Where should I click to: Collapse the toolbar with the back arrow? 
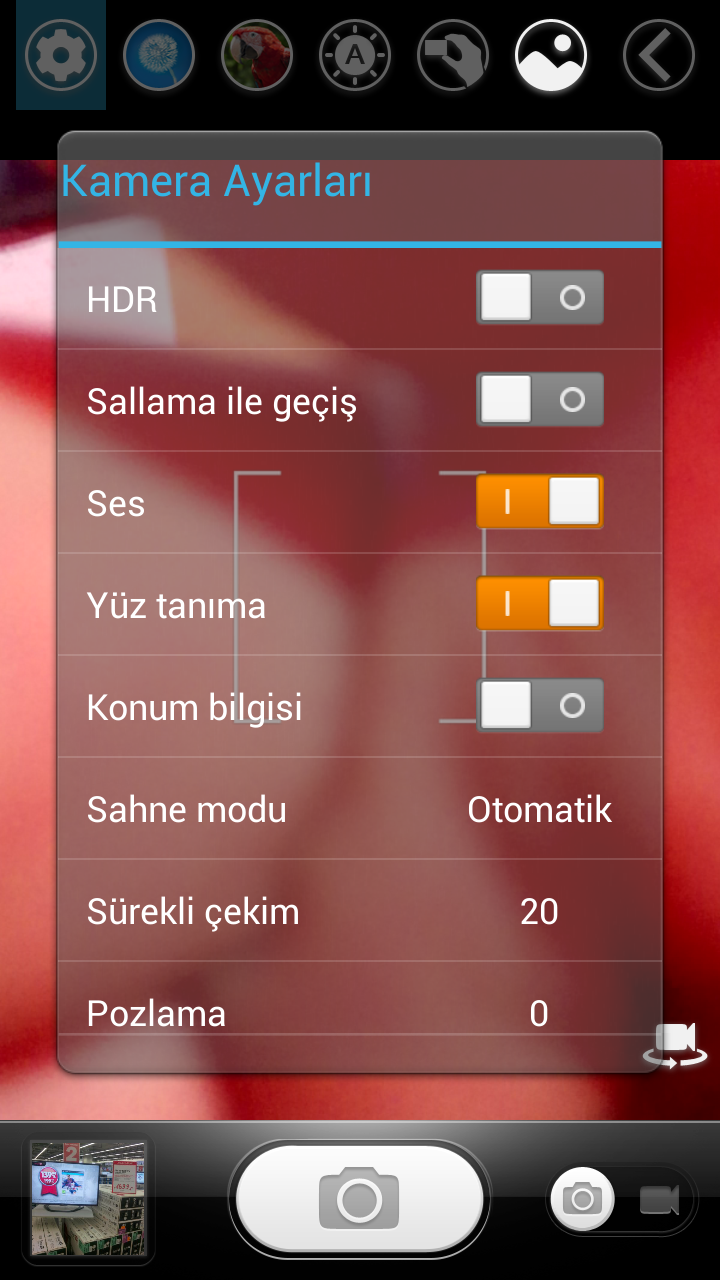(658, 55)
